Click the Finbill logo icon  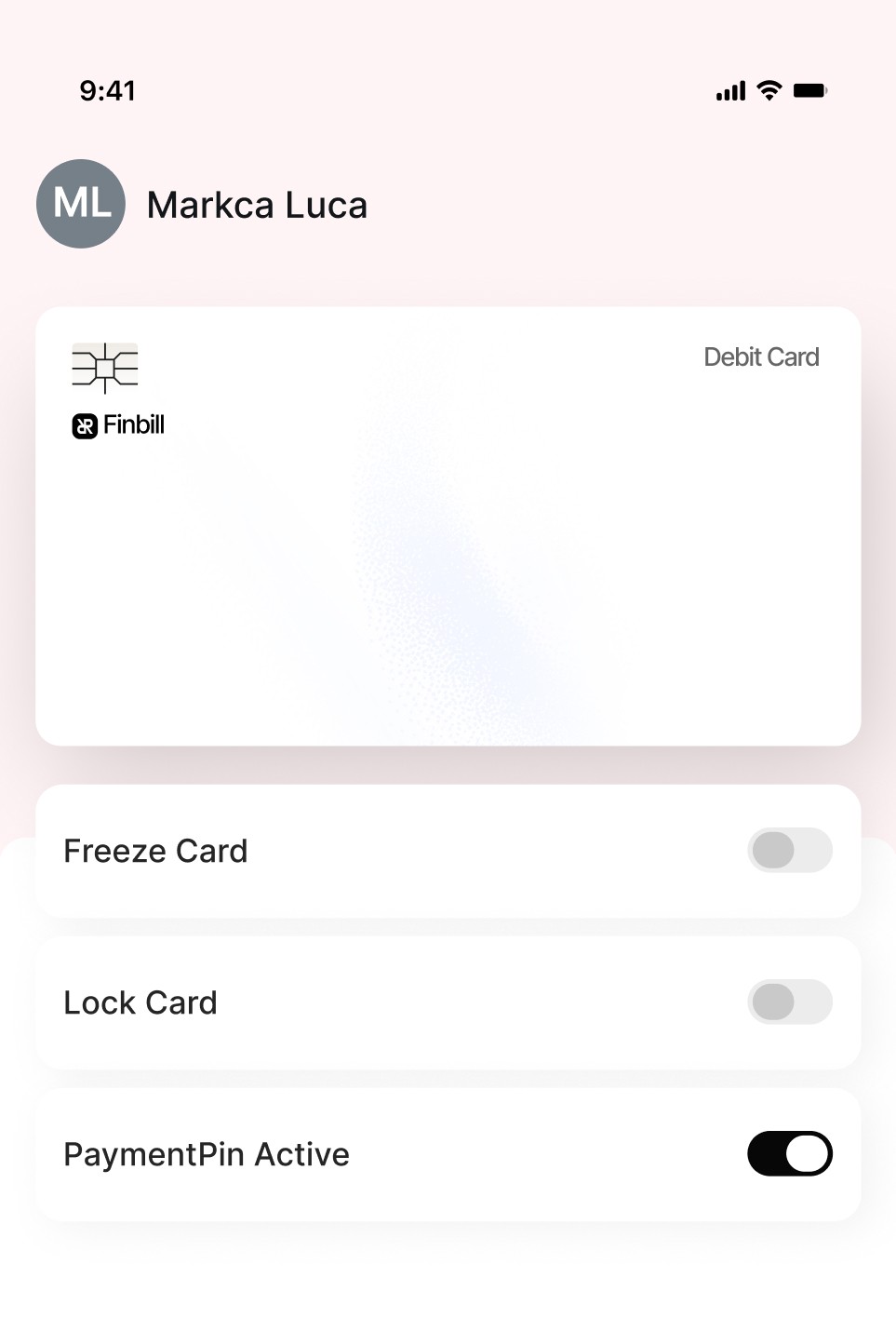click(85, 426)
